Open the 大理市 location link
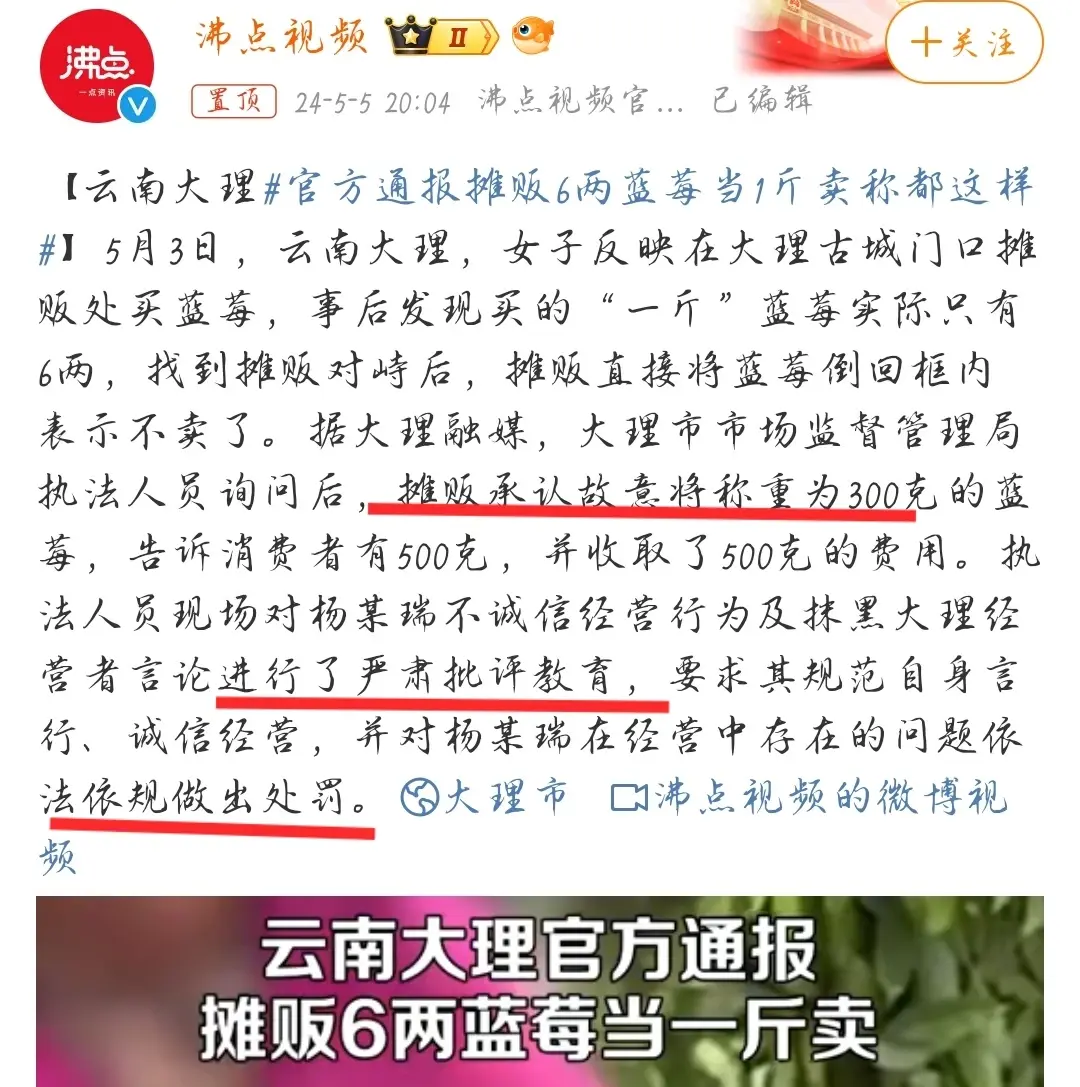 [486, 797]
